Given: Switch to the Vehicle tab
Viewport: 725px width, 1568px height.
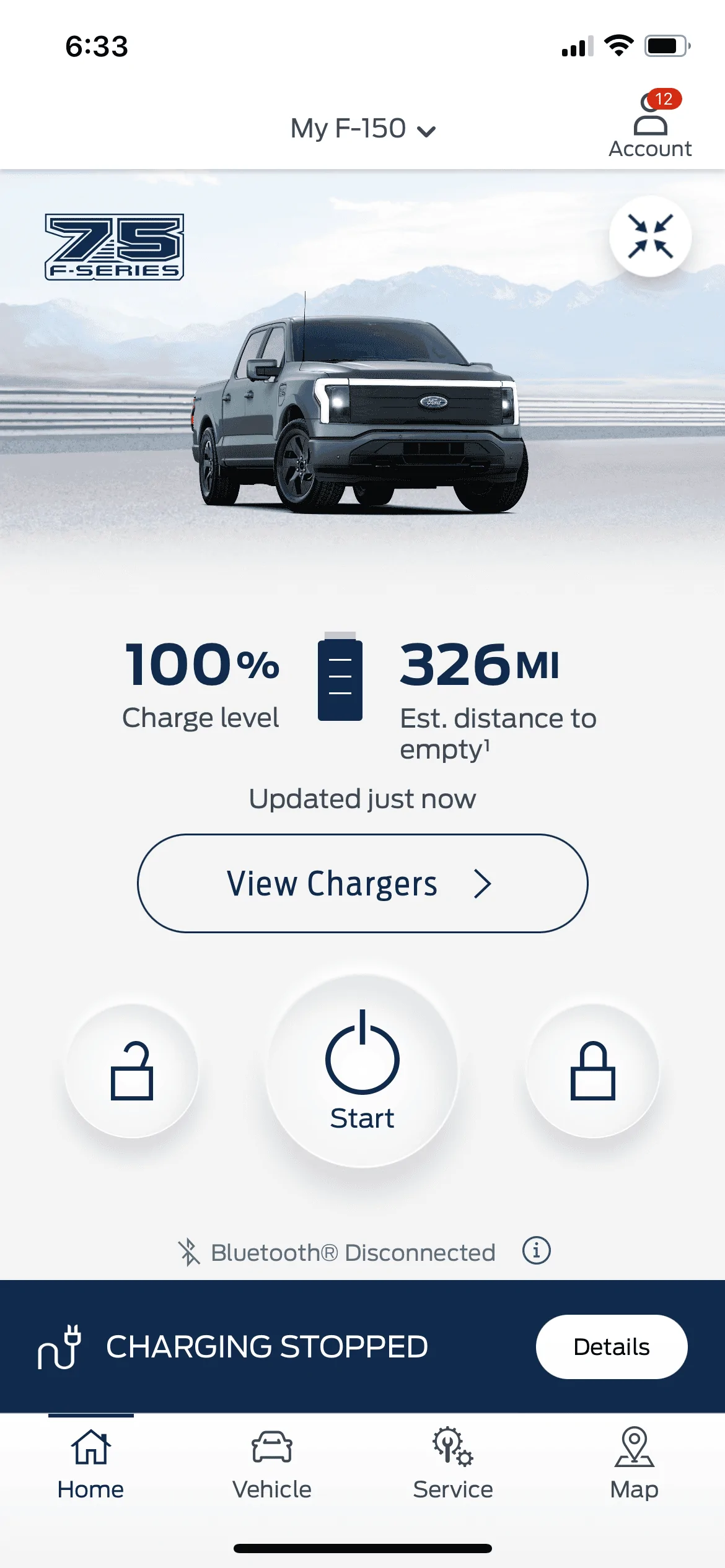Looking at the screenshot, I should point(271,1465).
